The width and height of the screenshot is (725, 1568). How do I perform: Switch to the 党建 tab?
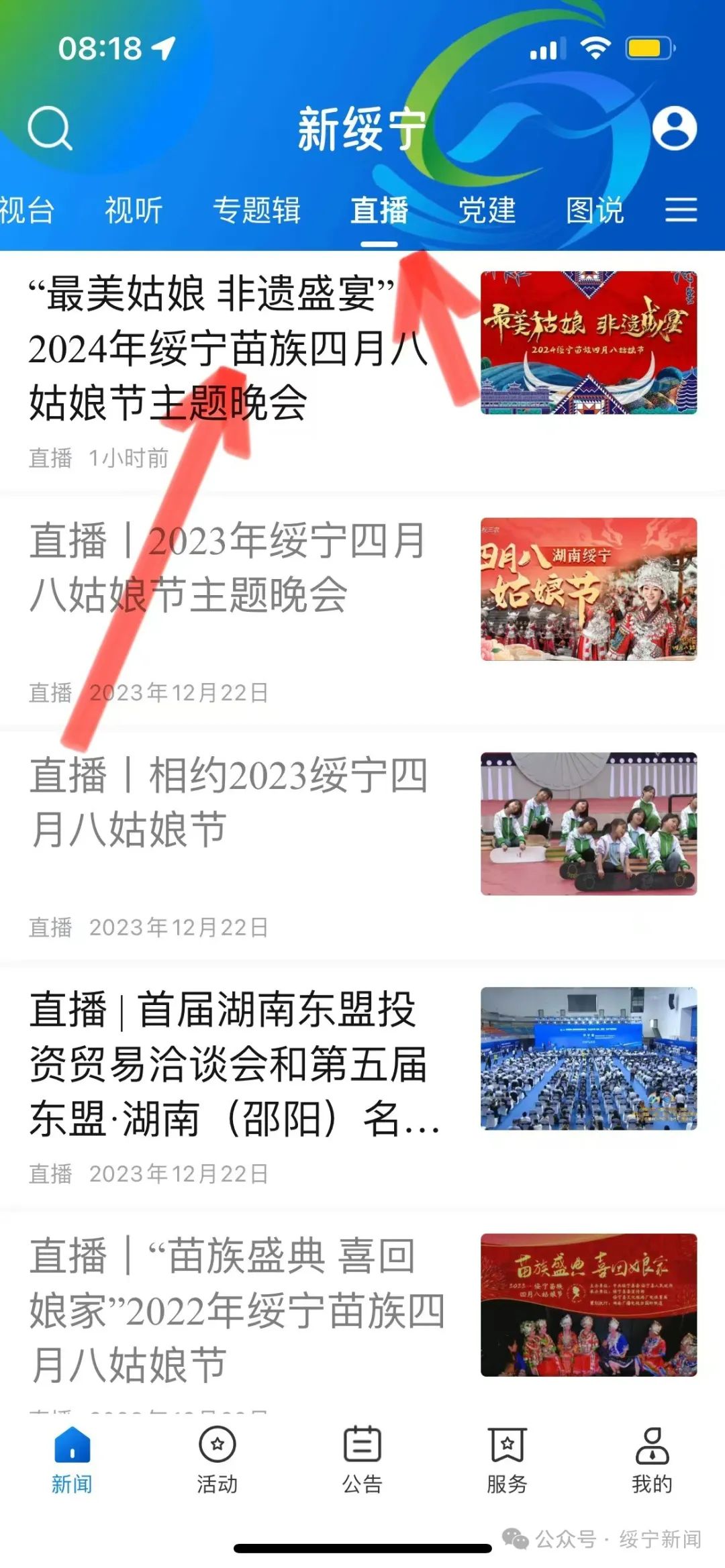tap(487, 210)
